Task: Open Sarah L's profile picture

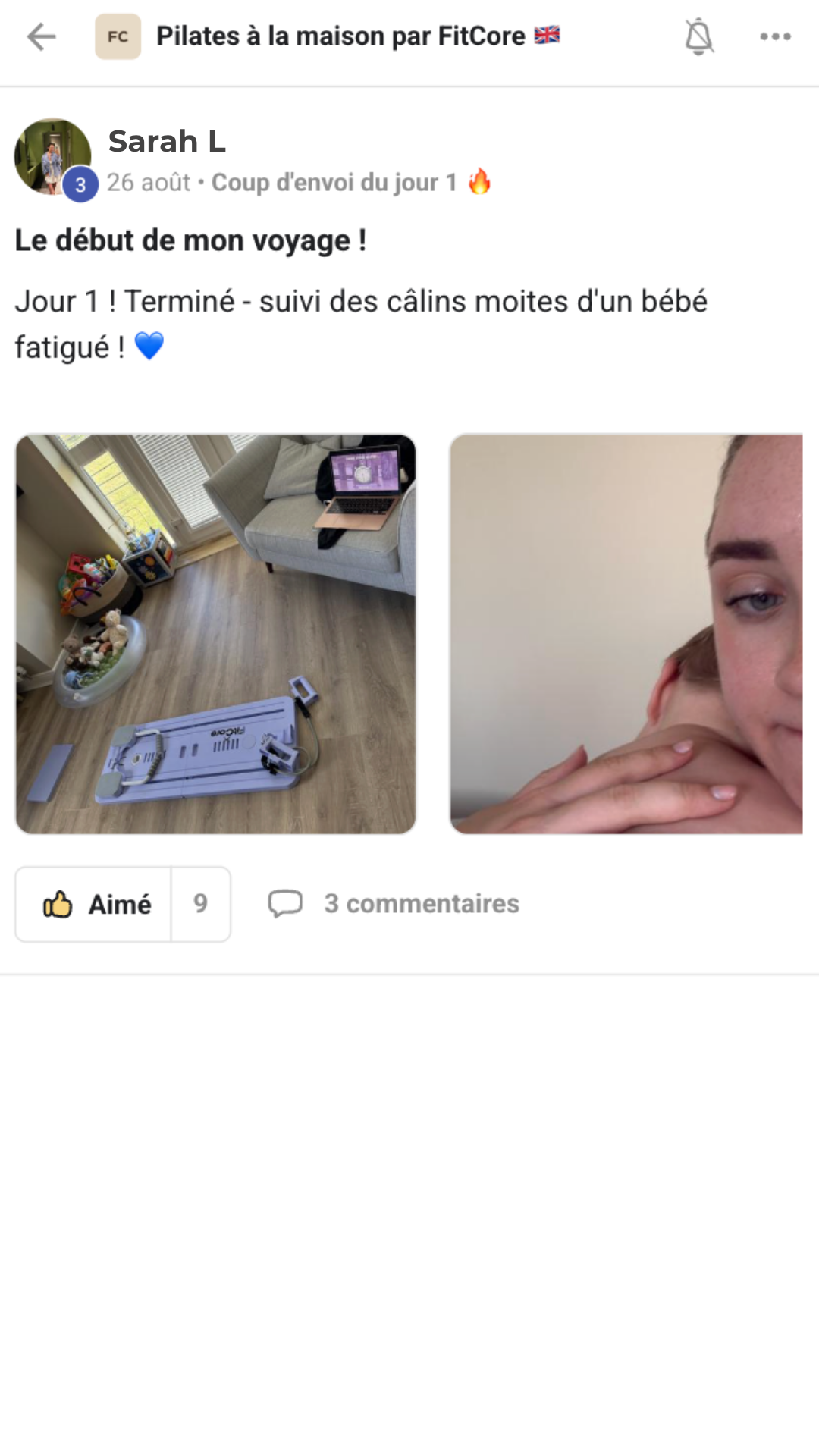Action: coord(53,157)
